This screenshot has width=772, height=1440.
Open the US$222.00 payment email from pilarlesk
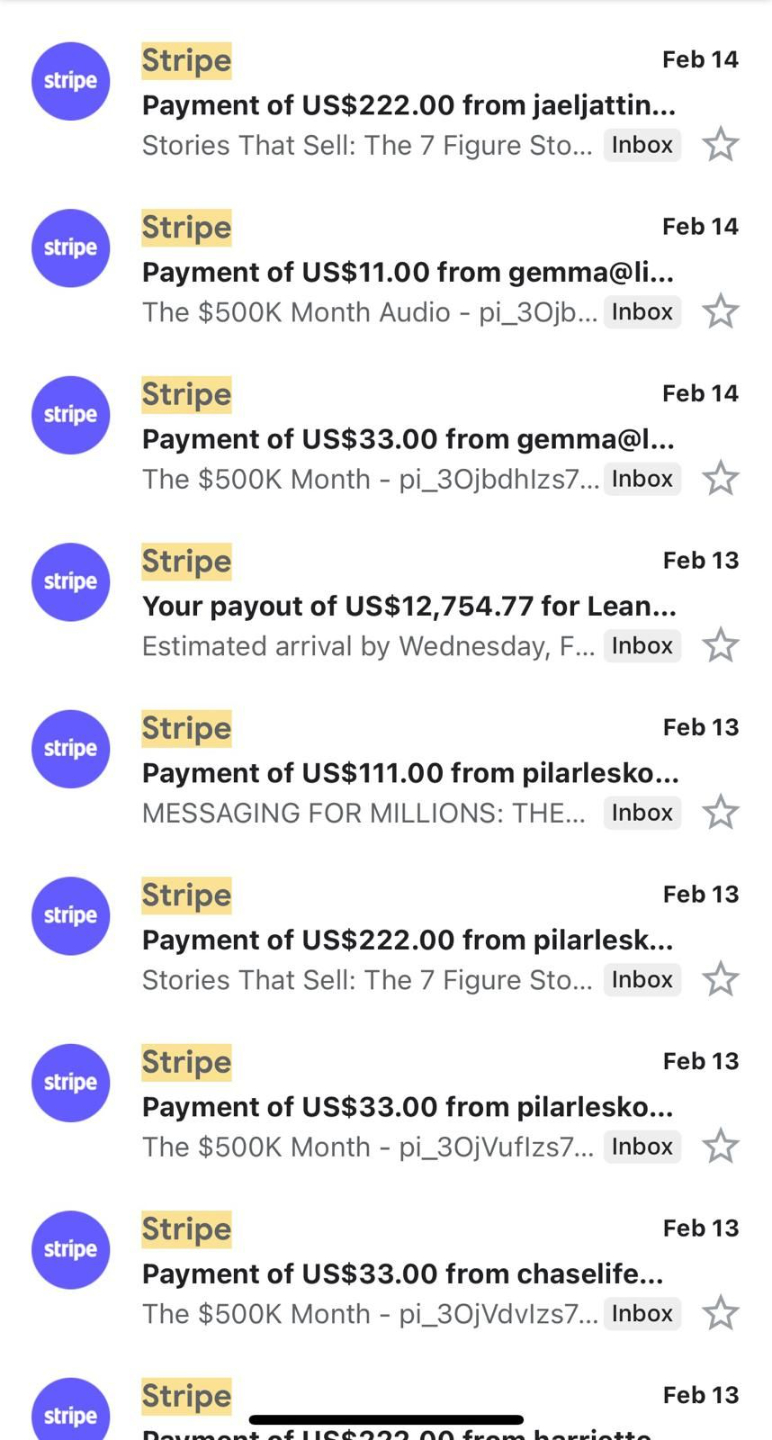(x=408, y=940)
